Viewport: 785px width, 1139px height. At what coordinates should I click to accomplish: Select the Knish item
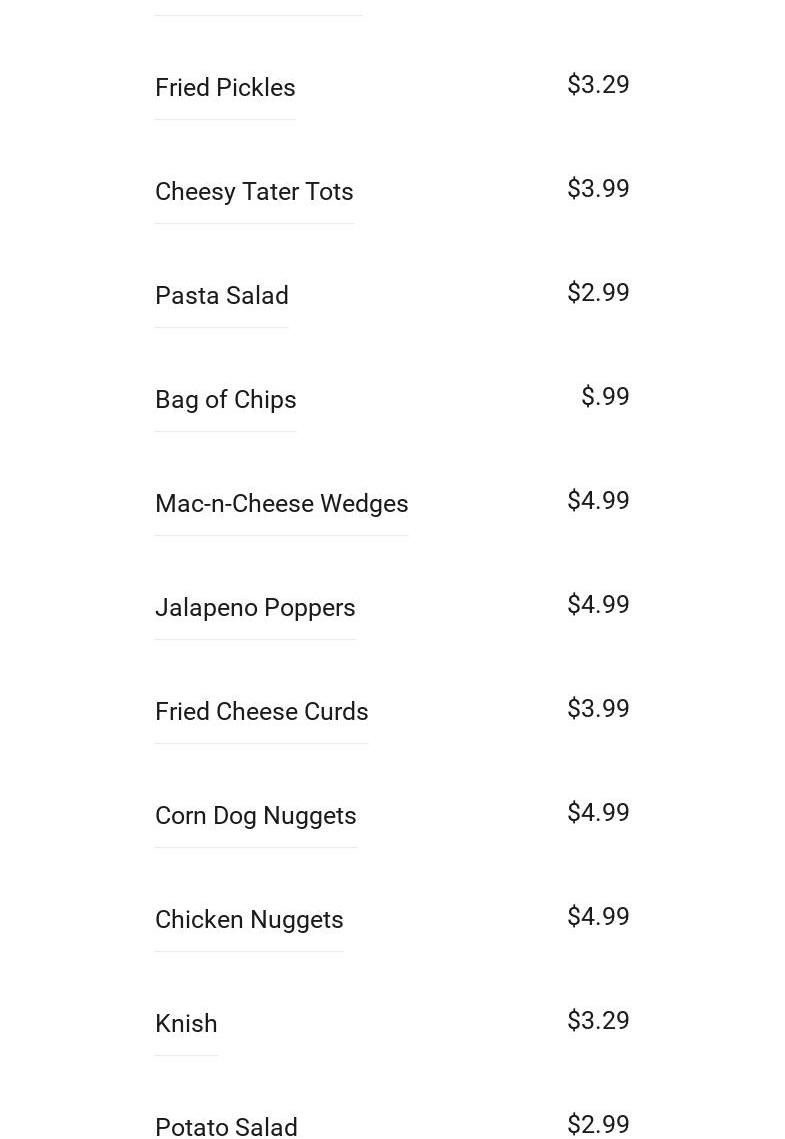point(186,1024)
